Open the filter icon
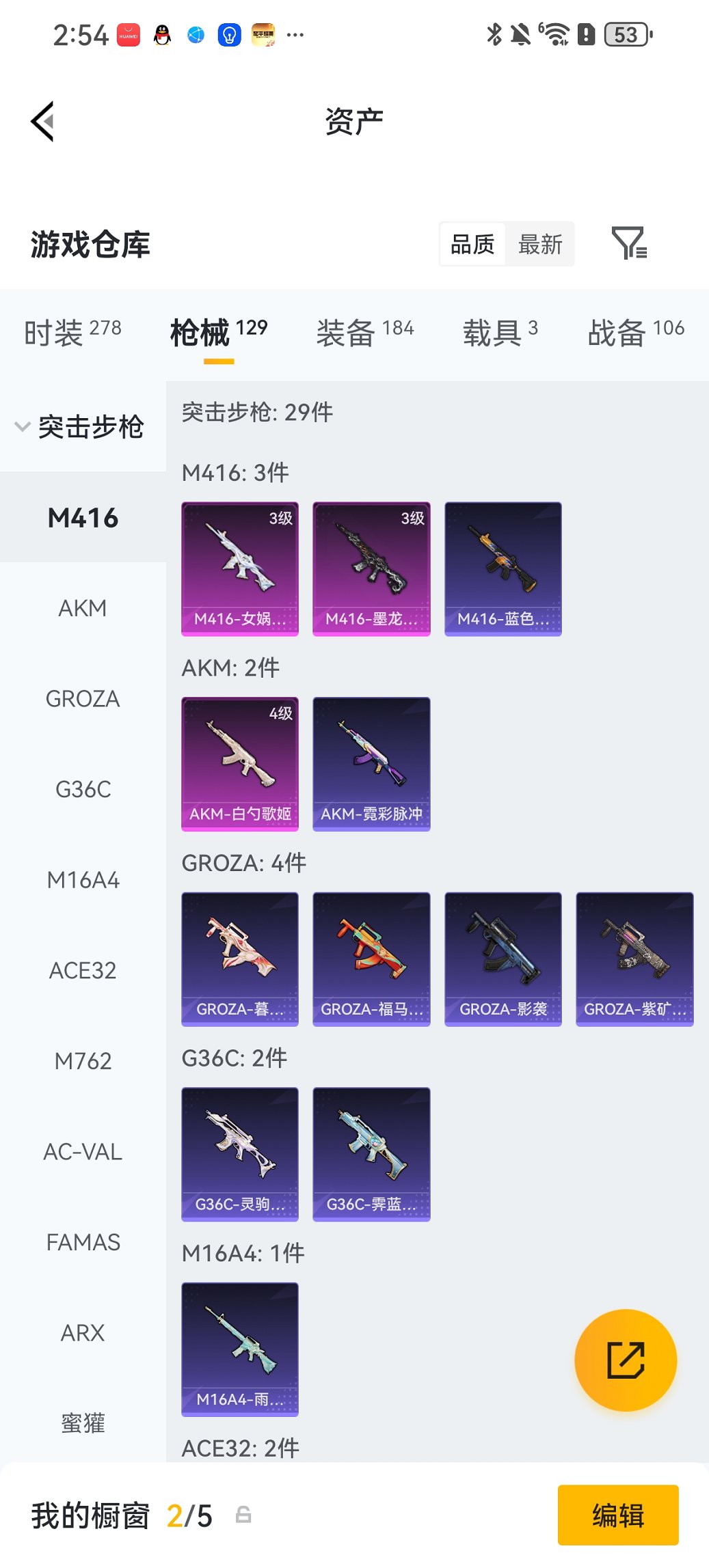This screenshot has width=709, height=1568. 628,244
